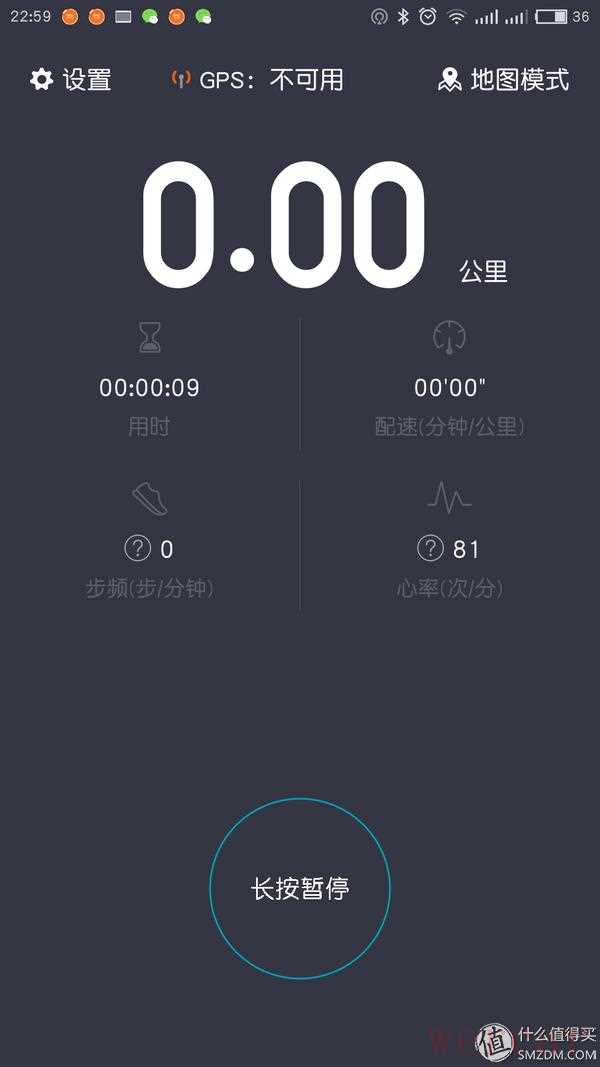Tap the 长按暂停 pause button
The height and width of the screenshot is (1067, 600).
pos(300,888)
